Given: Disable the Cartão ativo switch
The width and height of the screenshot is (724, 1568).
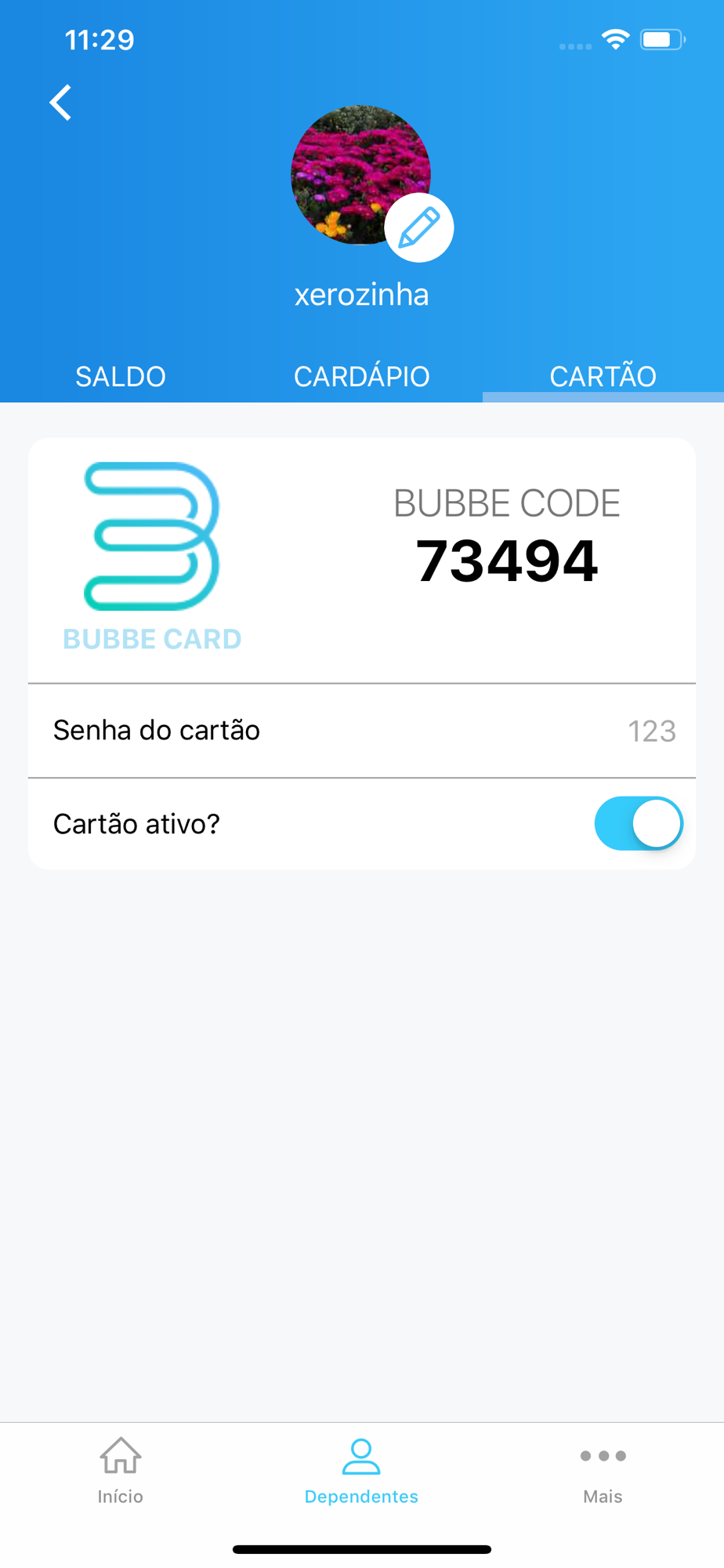Looking at the screenshot, I should tap(638, 823).
